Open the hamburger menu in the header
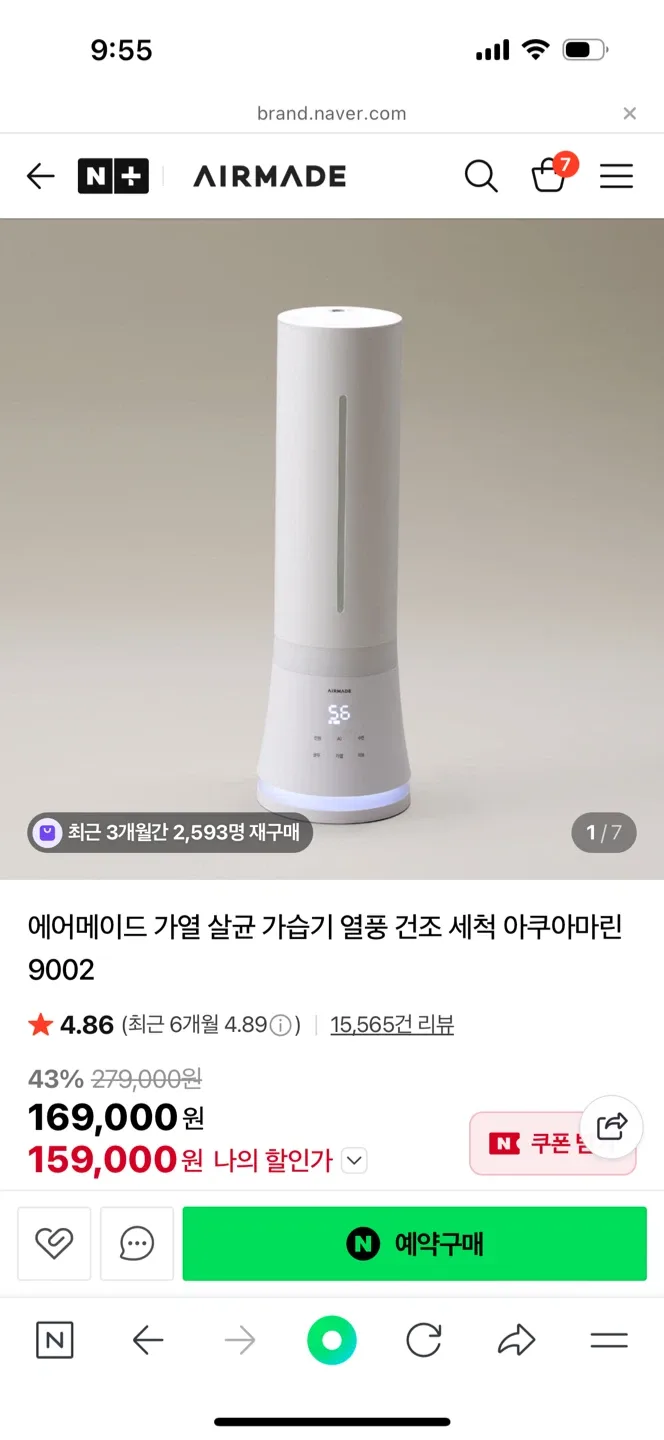 (x=616, y=177)
